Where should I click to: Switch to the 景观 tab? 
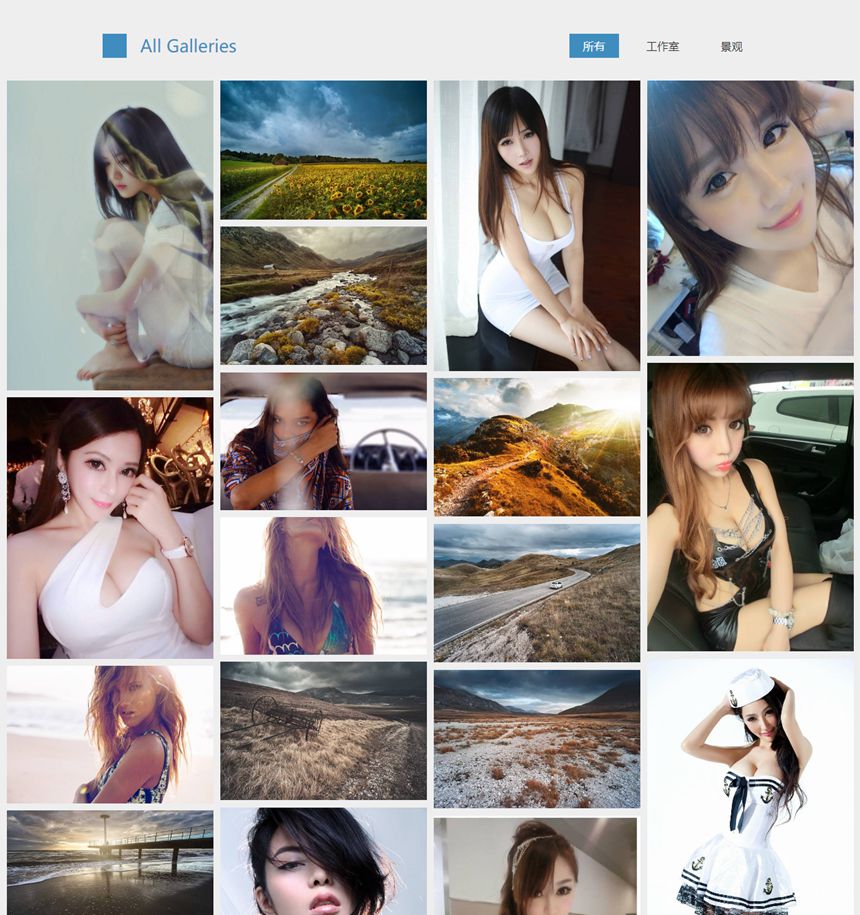pyautogui.click(x=731, y=46)
